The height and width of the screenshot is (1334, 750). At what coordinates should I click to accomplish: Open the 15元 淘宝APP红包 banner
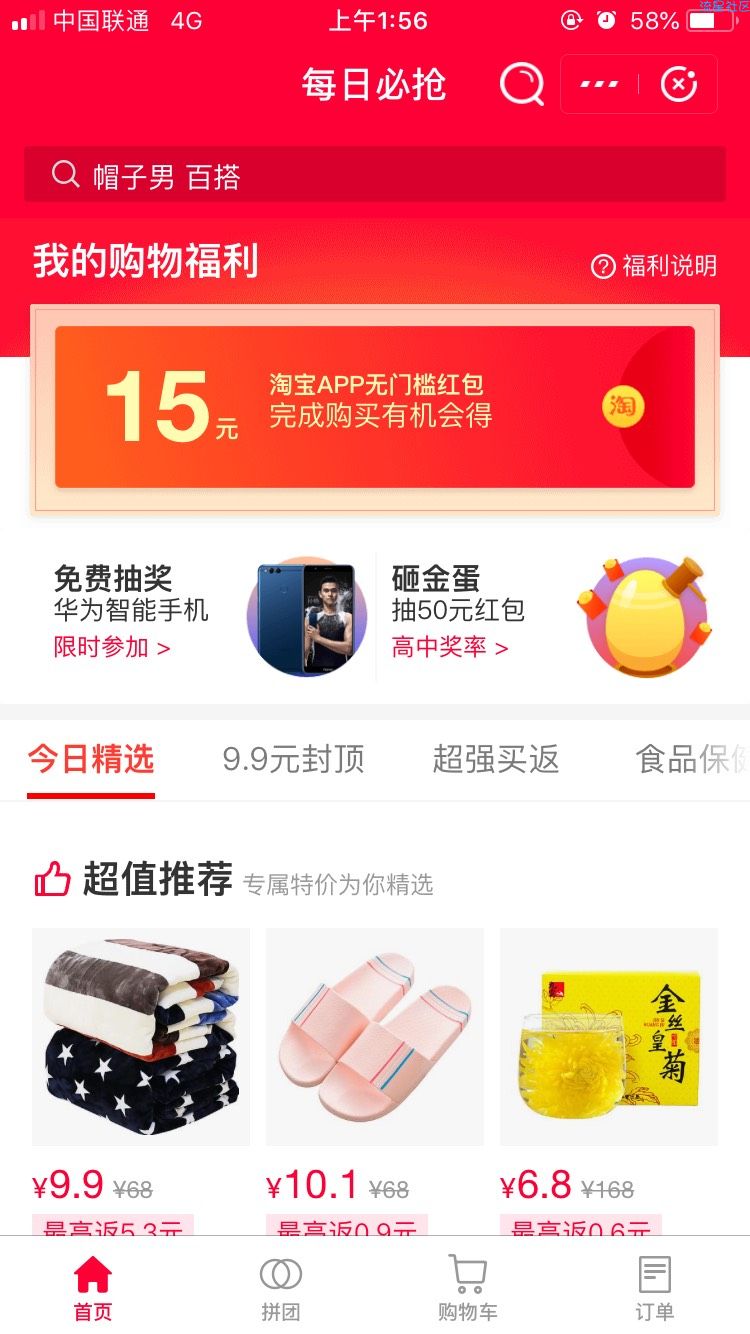(375, 407)
